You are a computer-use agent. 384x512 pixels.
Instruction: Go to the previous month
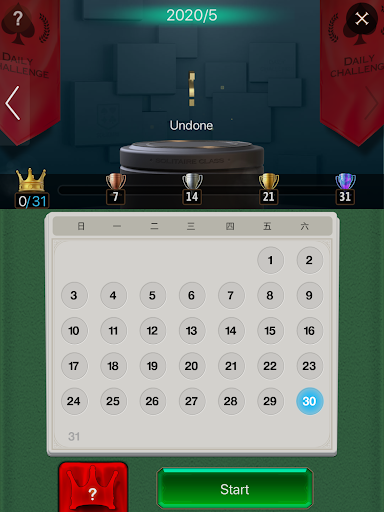coord(13,103)
